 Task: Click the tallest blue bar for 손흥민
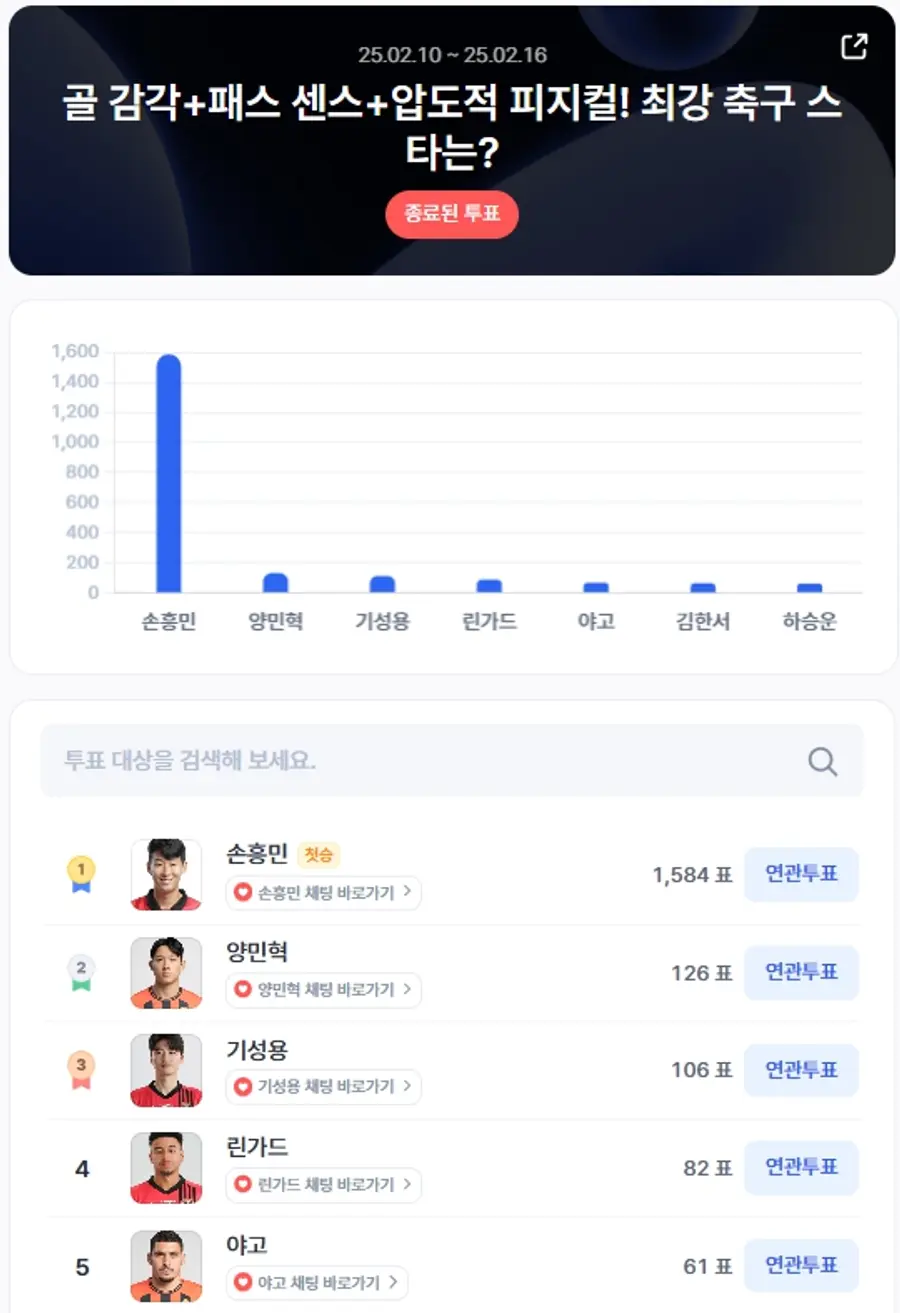click(x=167, y=470)
